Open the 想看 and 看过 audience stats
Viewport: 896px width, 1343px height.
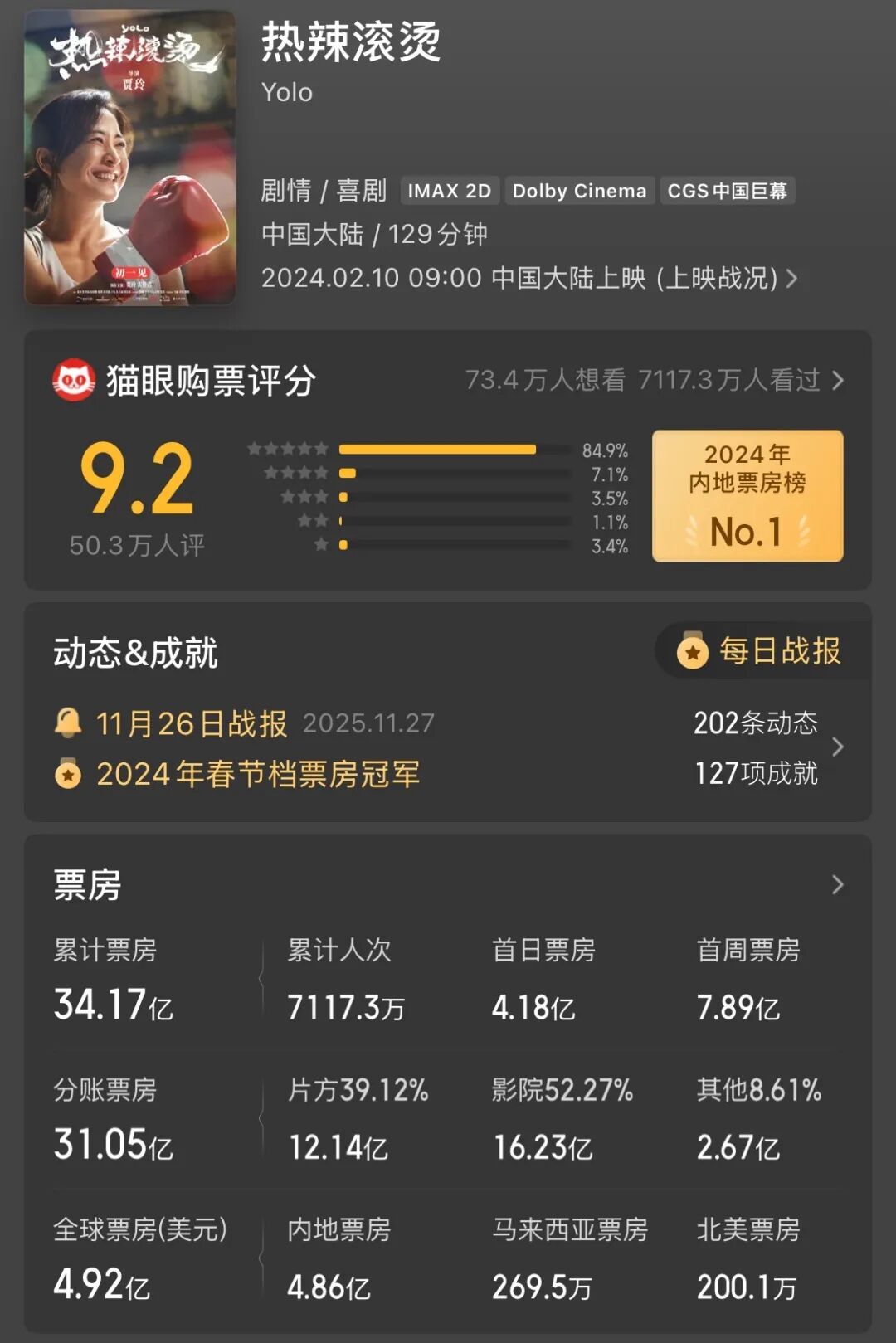(654, 380)
